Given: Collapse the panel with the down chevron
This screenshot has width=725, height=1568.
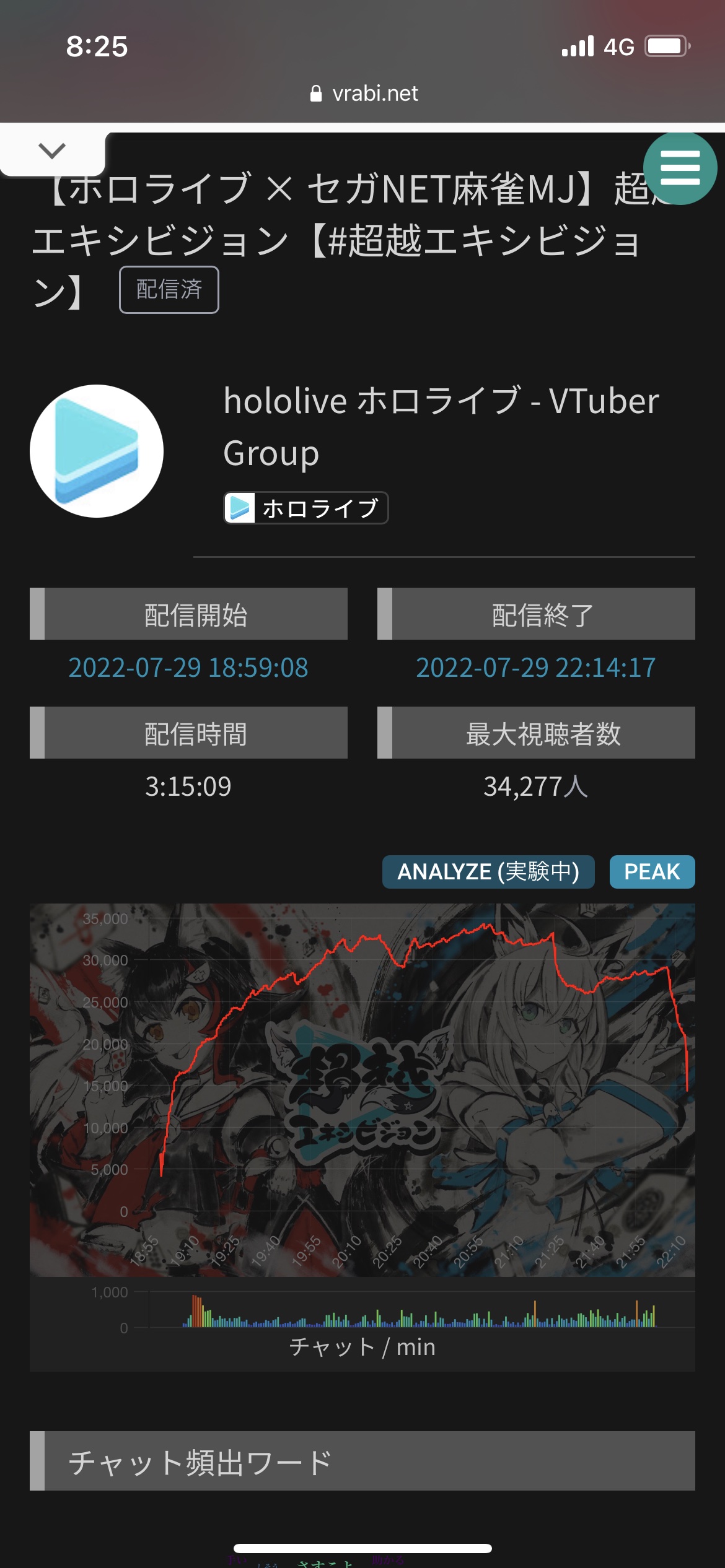Looking at the screenshot, I should click(x=52, y=151).
